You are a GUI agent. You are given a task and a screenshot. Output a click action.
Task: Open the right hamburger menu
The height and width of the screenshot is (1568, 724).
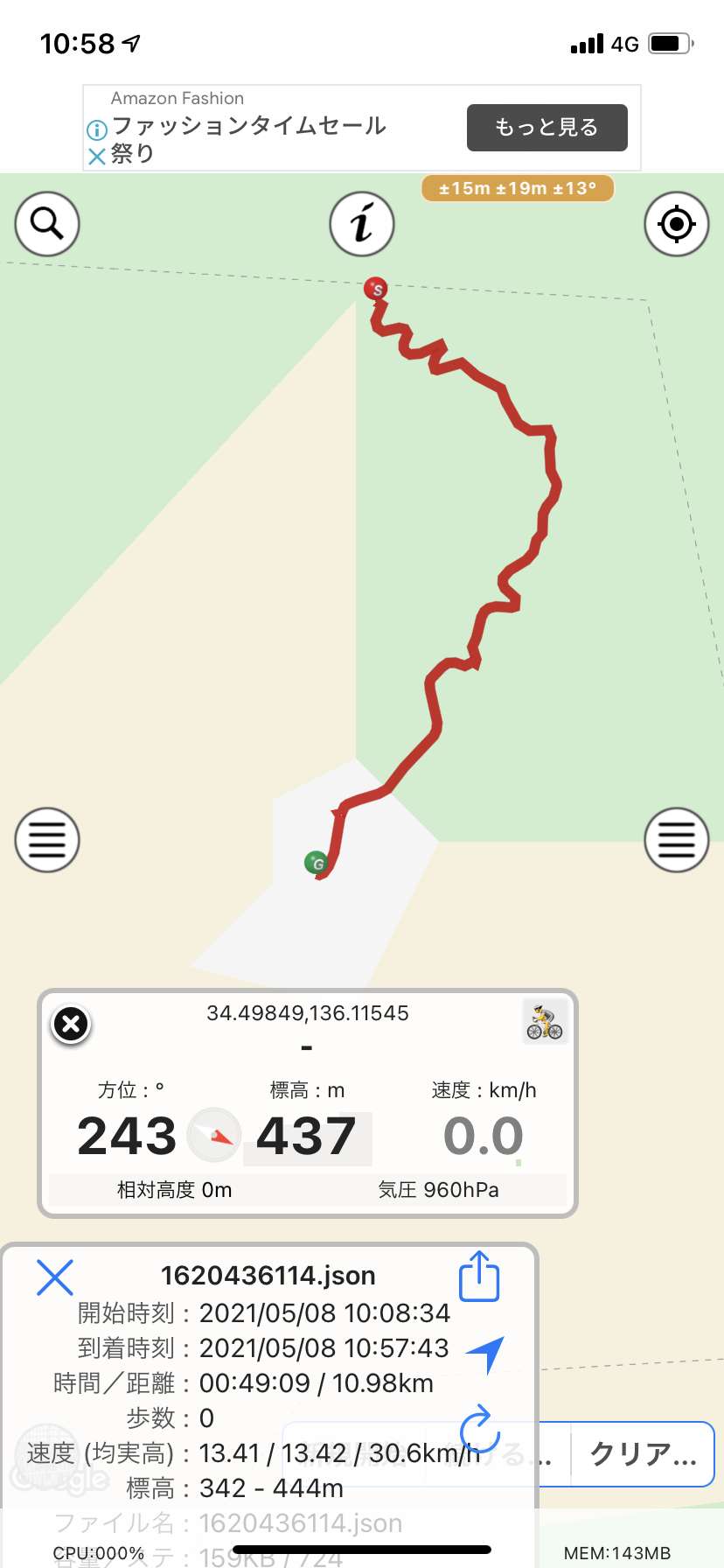[676, 840]
